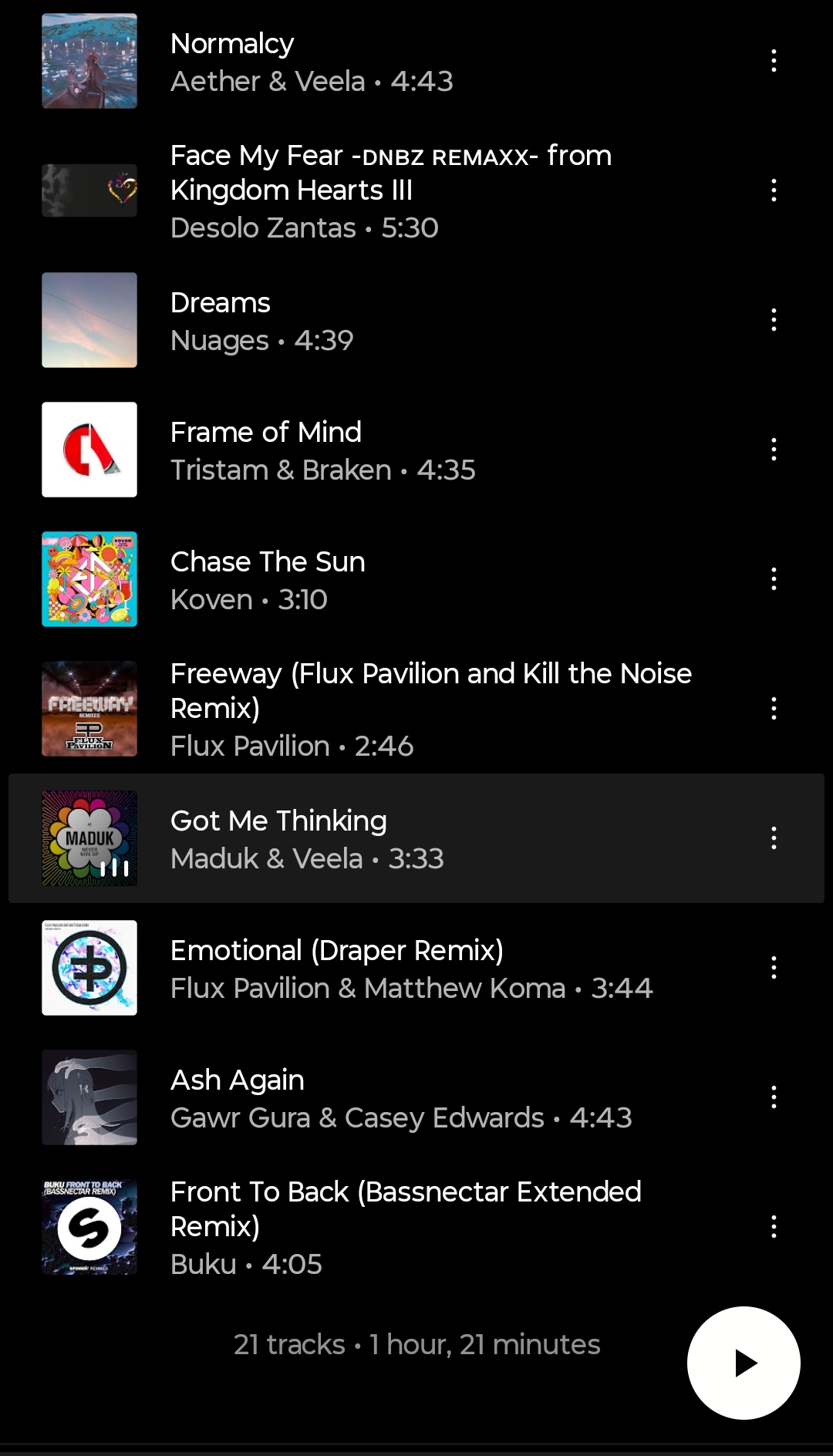
Task: Open options menu for Chase The Sun
Action: (774, 579)
